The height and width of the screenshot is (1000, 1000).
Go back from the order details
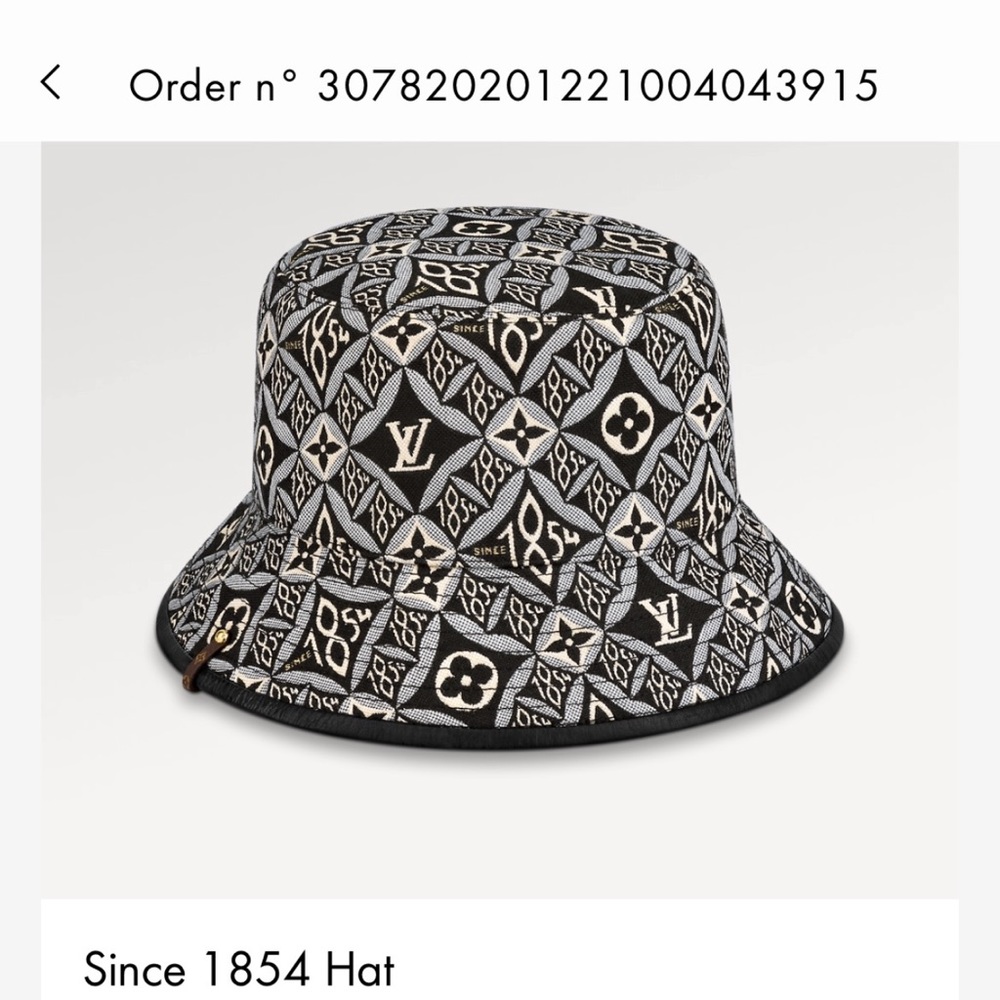pyautogui.click(x=52, y=83)
